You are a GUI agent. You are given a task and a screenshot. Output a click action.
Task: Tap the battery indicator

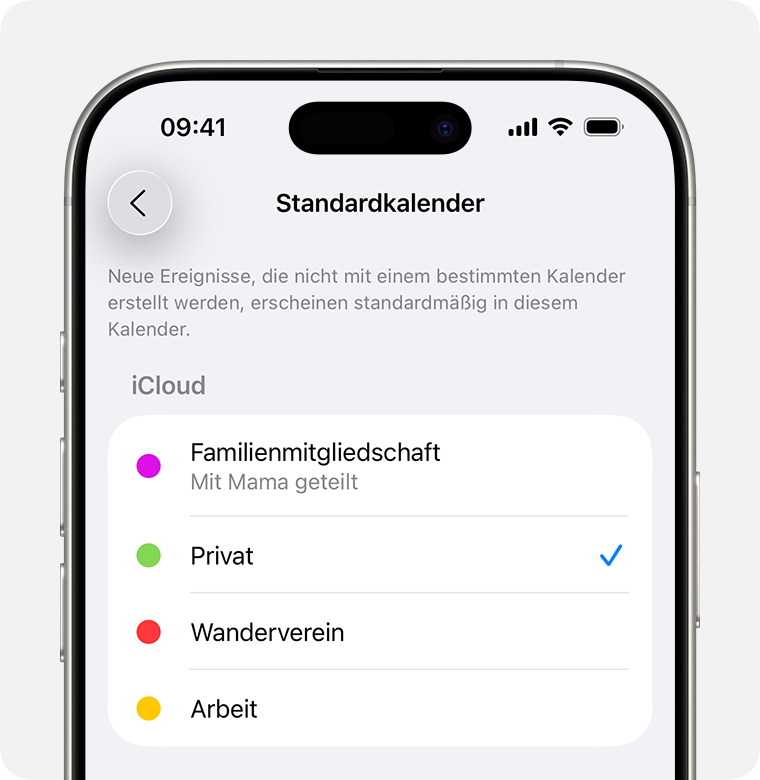(x=602, y=127)
